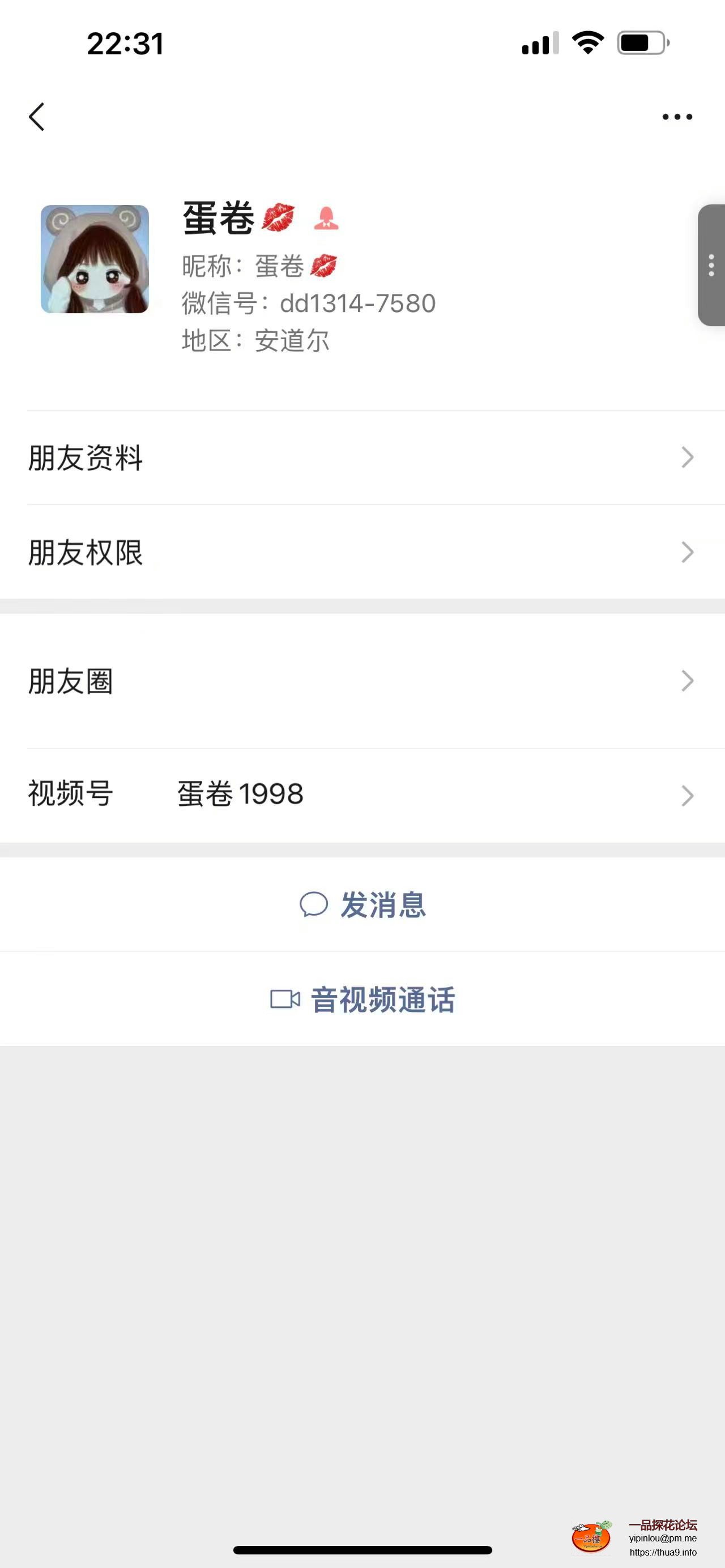Start a 音视频通话 call
725x1568 pixels.
(x=383, y=999)
